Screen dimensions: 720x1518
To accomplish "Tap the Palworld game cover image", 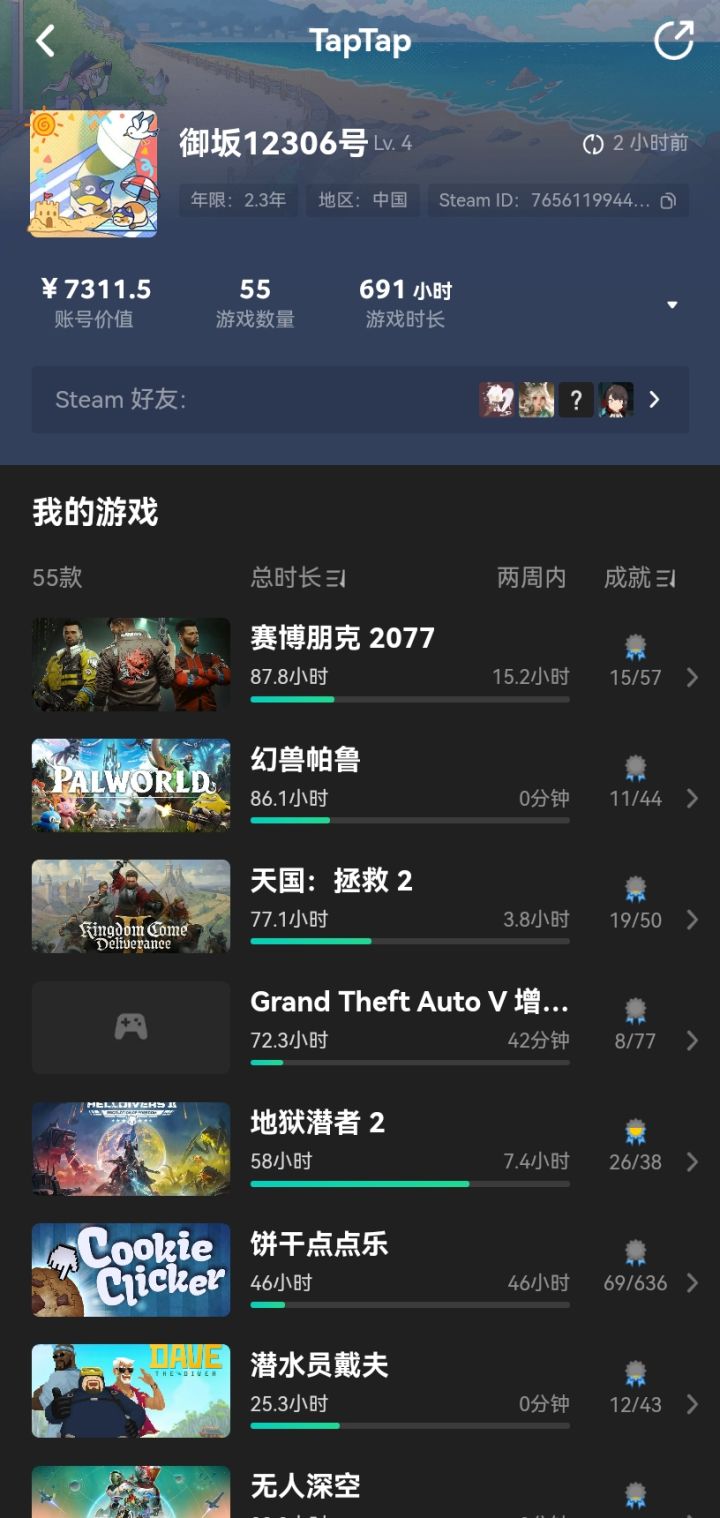I will [130, 783].
